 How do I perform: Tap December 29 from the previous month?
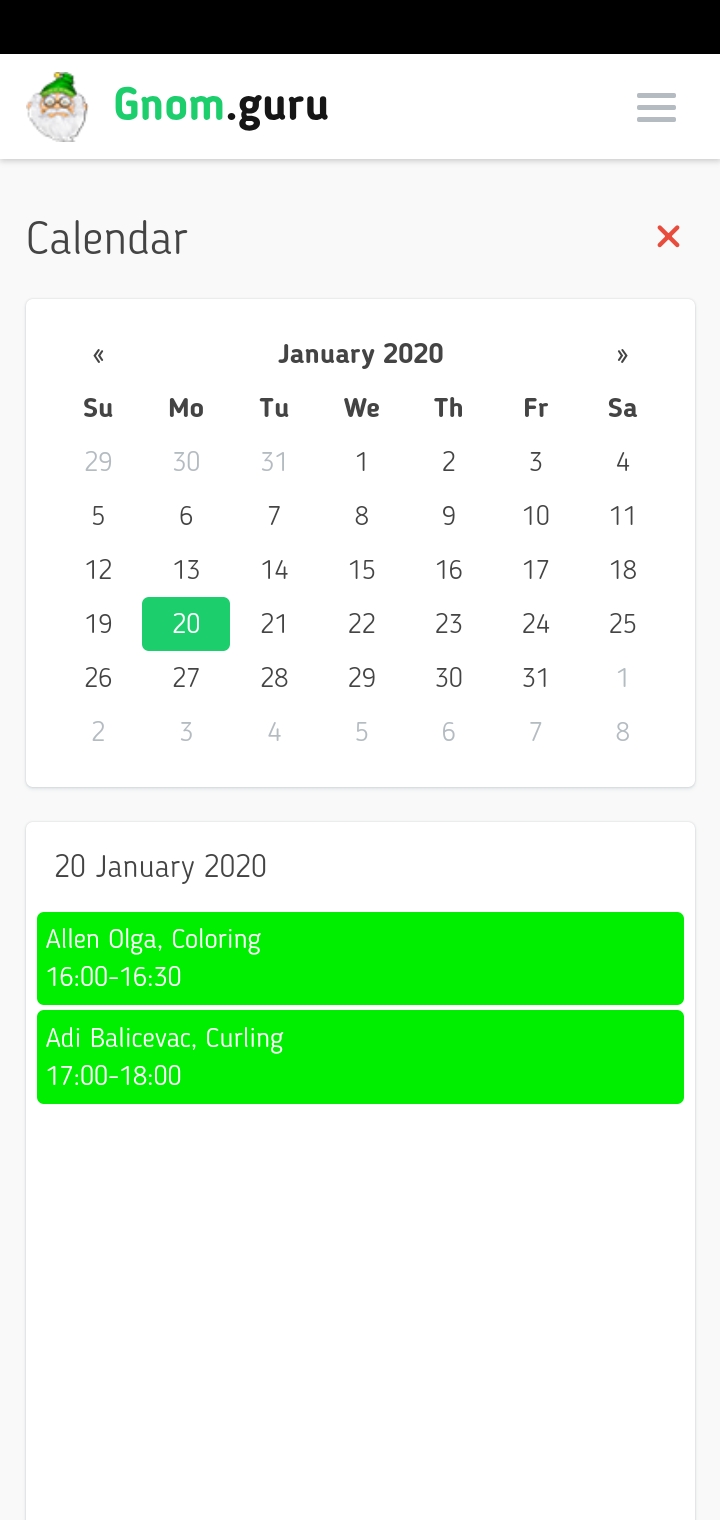click(x=98, y=462)
